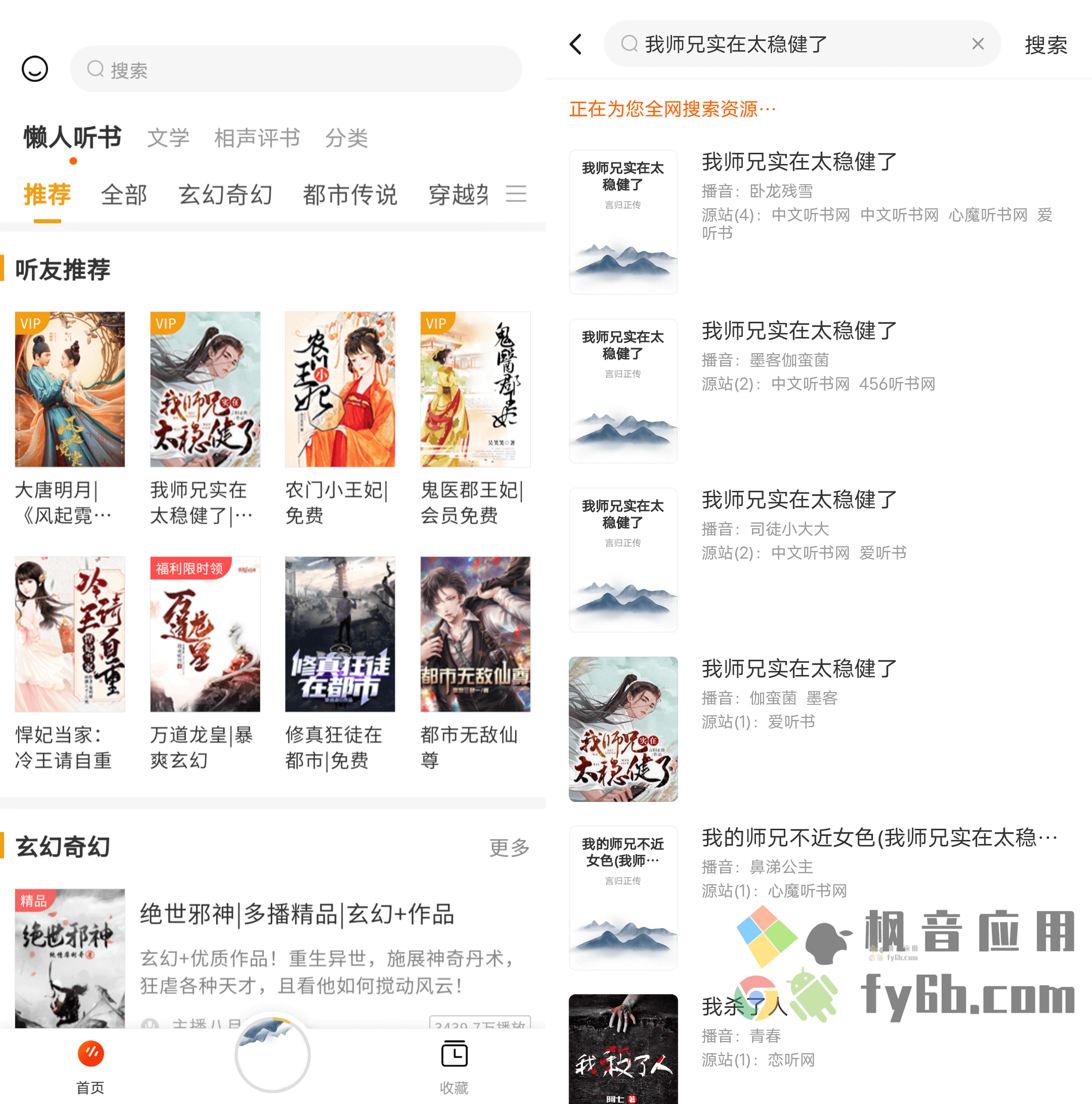Switch to the 文学 tab
Image resolution: width=1092 pixels, height=1104 pixels.
click(x=168, y=138)
